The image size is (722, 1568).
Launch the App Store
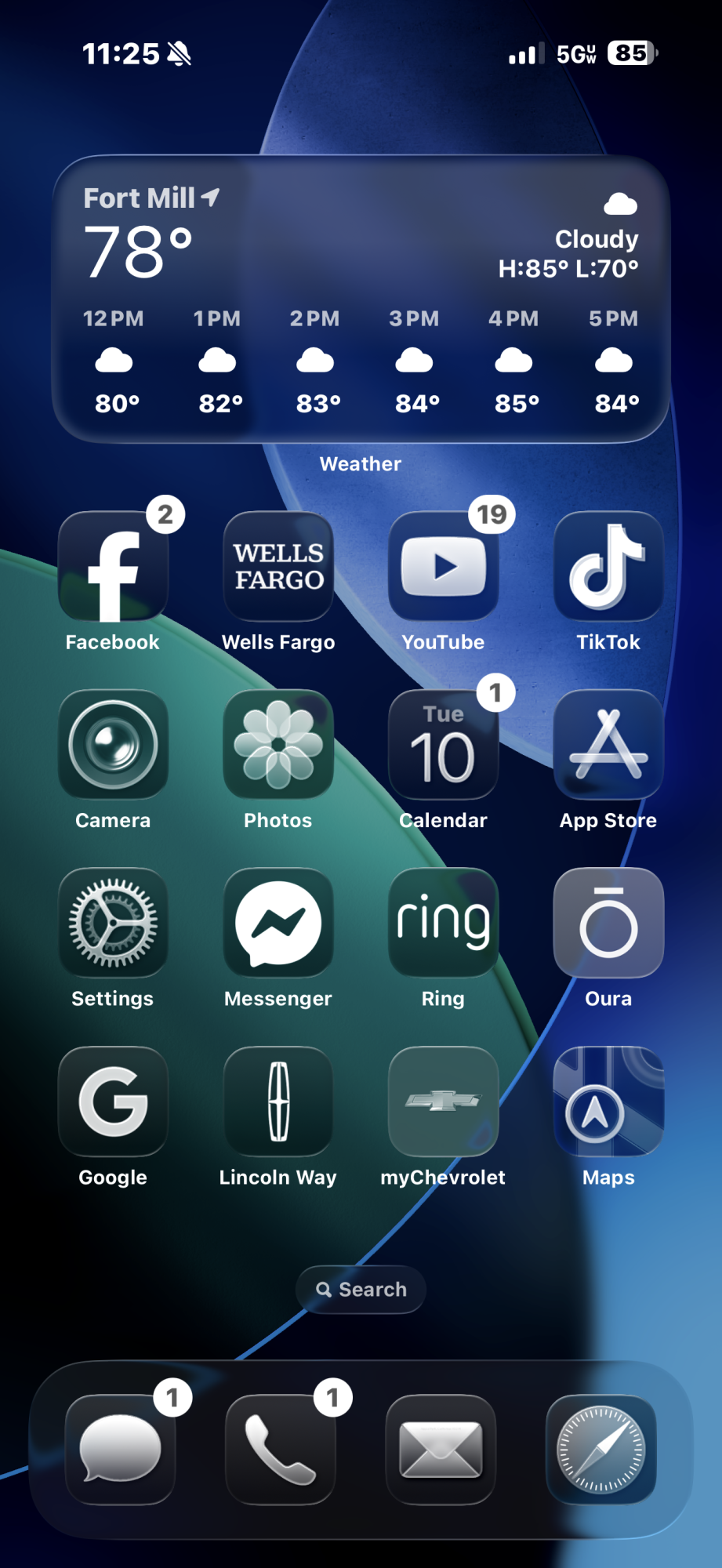(608, 745)
